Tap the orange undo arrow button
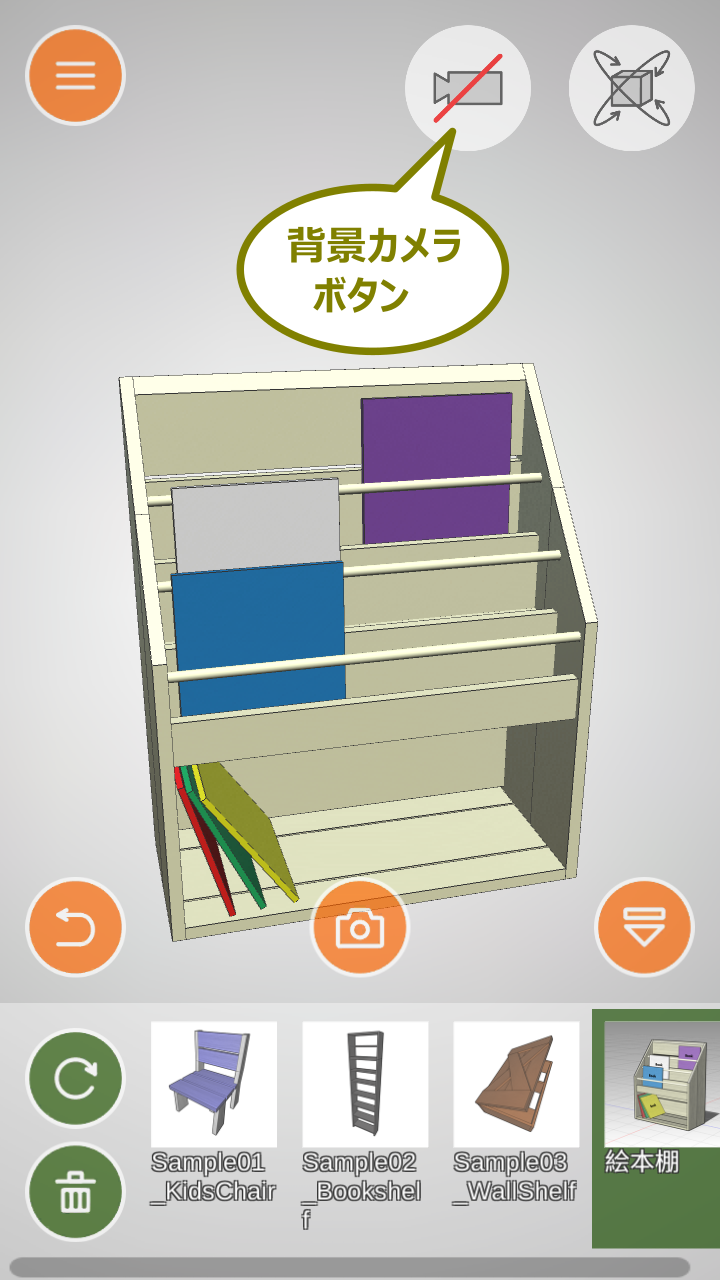Viewport: 720px width, 1280px height. point(75,927)
